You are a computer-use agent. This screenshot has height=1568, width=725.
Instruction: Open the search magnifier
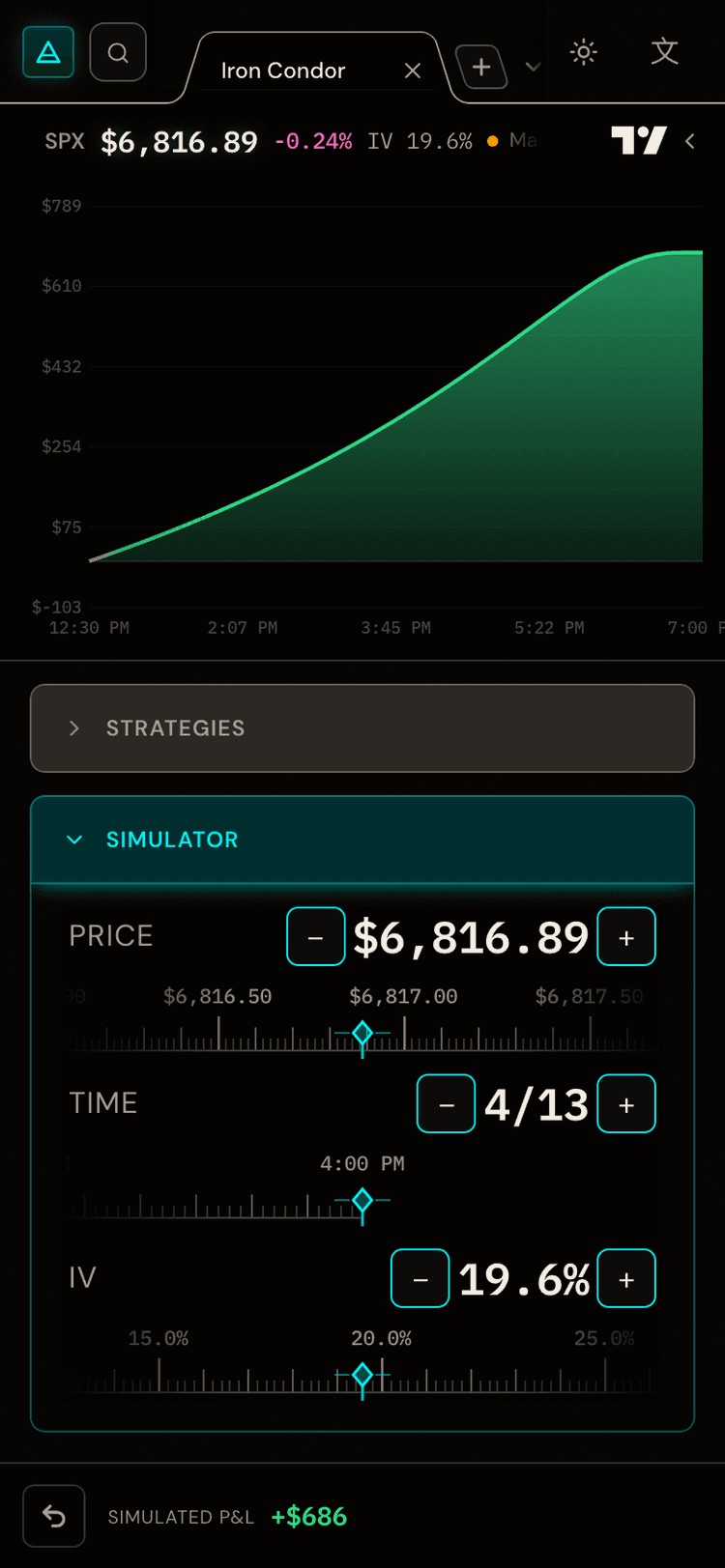[x=118, y=52]
